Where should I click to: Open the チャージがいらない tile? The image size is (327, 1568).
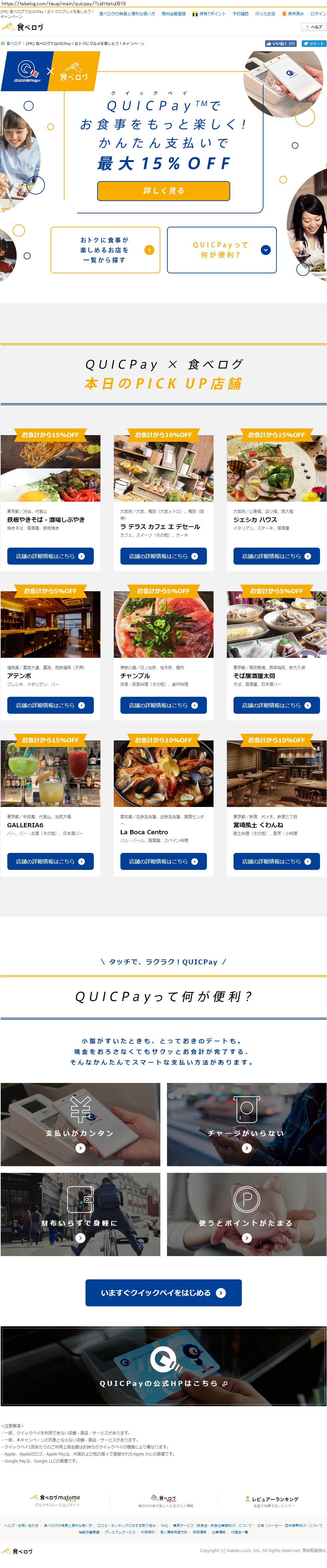pyautogui.click(x=247, y=1124)
